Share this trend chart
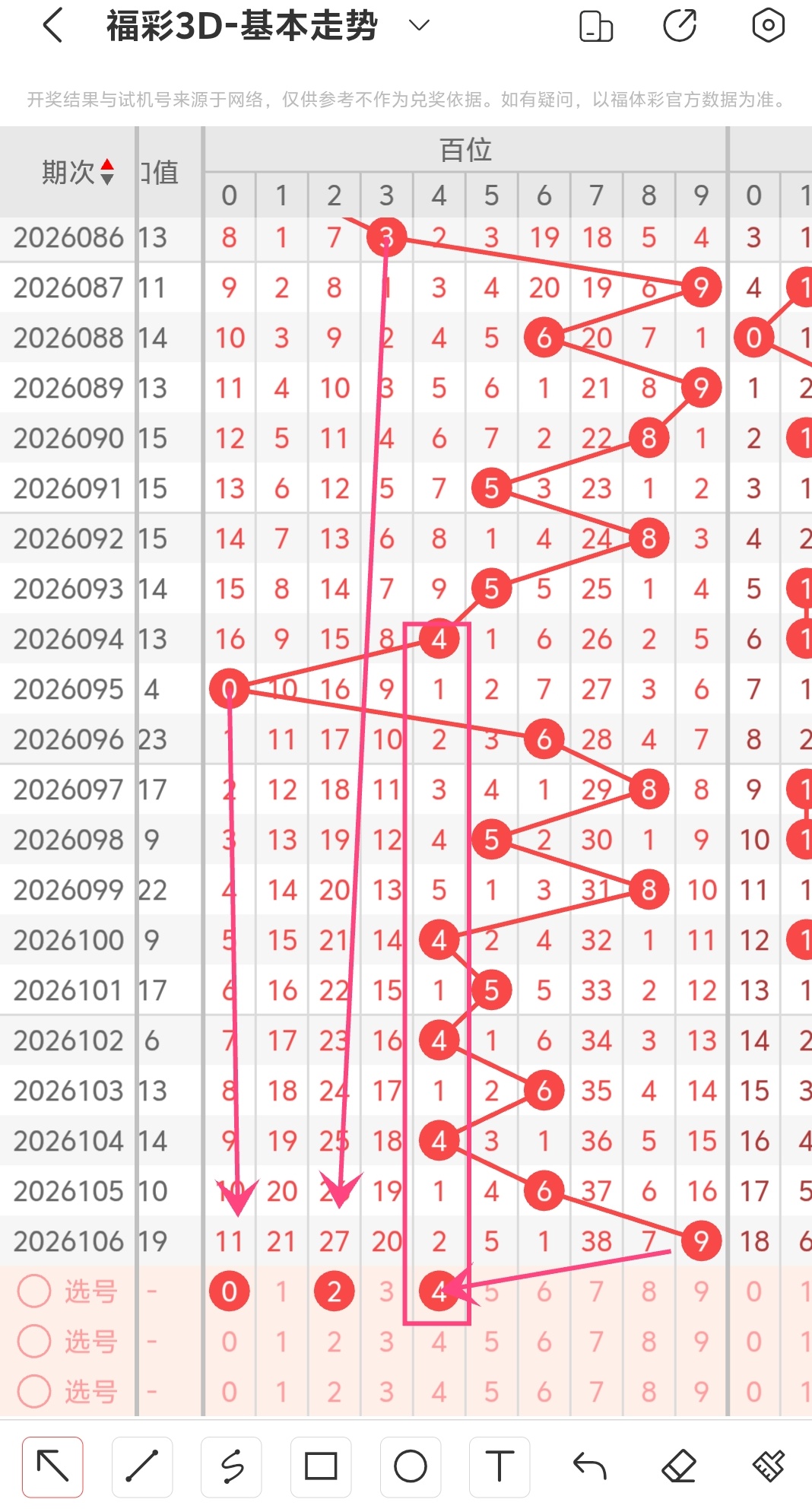This screenshot has height=1512, width=812. point(680,26)
